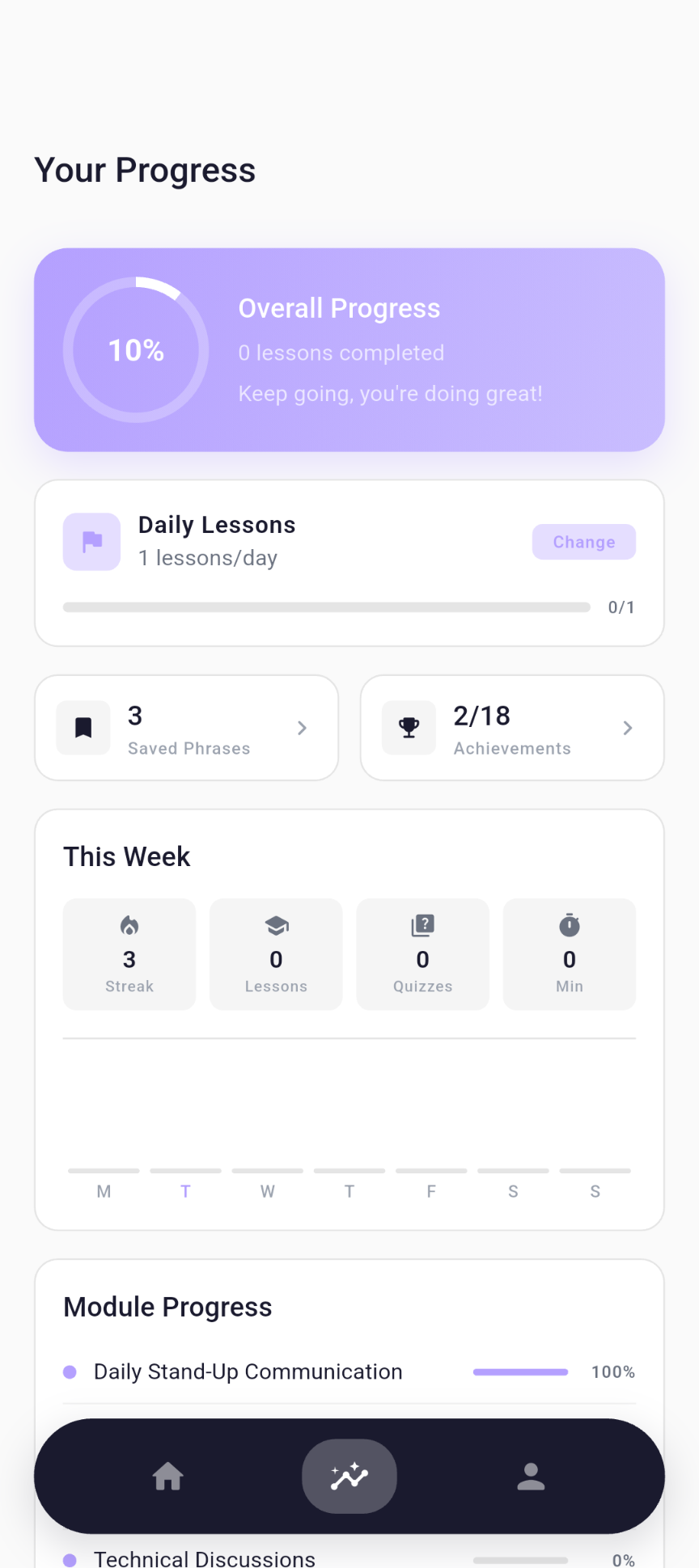Click the Overall Progress card header

339,308
